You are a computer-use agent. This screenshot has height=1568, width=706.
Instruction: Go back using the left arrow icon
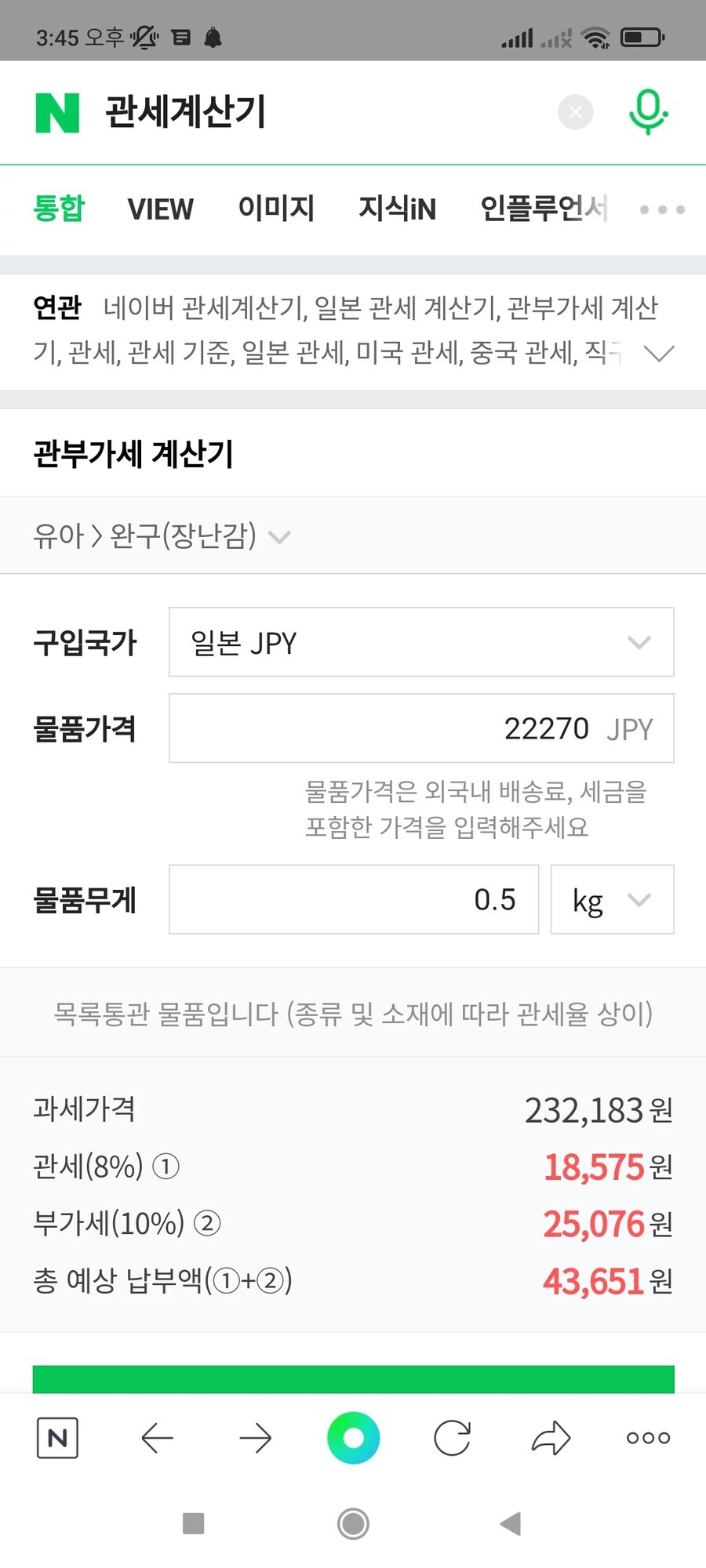[x=156, y=1437]
